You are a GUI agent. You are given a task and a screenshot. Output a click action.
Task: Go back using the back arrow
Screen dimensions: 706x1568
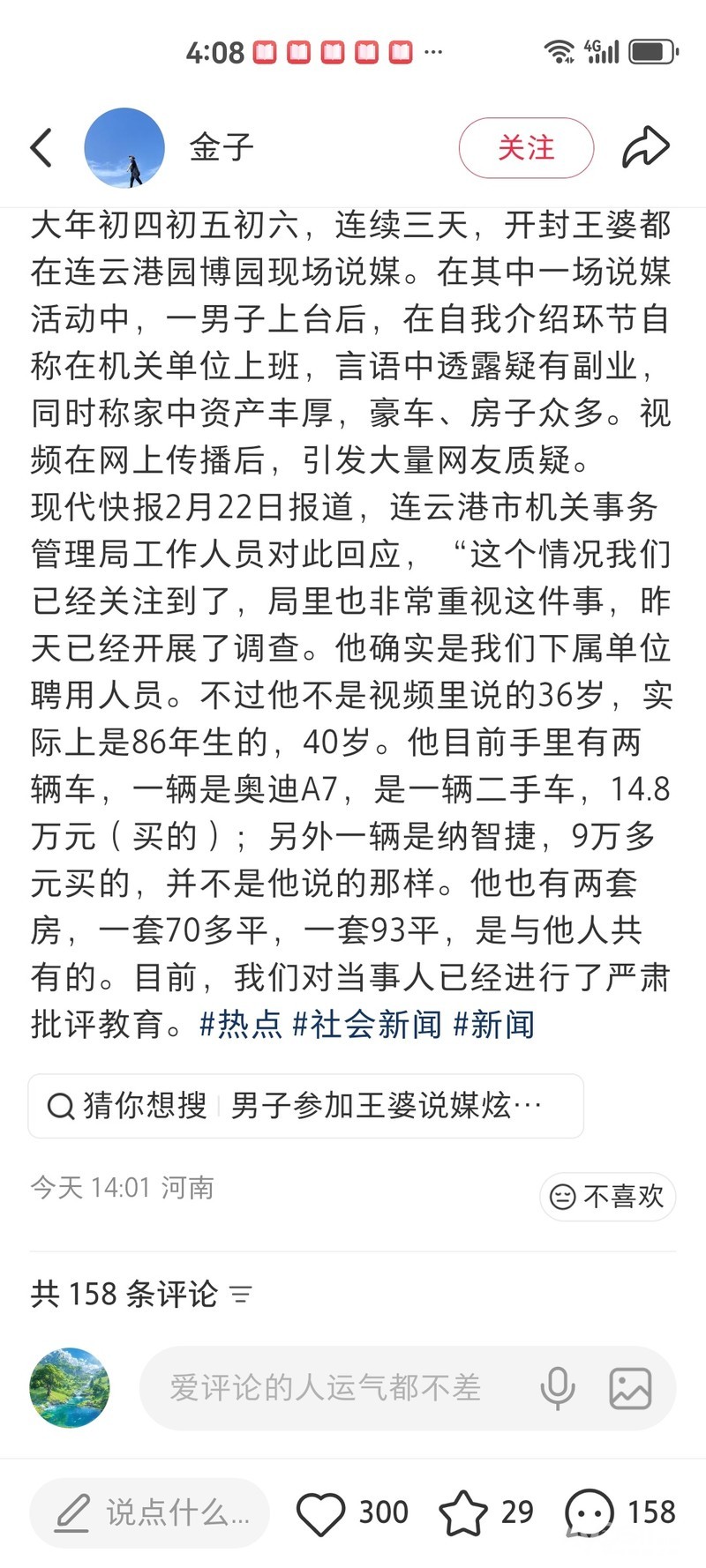click(x=41, y=147)
